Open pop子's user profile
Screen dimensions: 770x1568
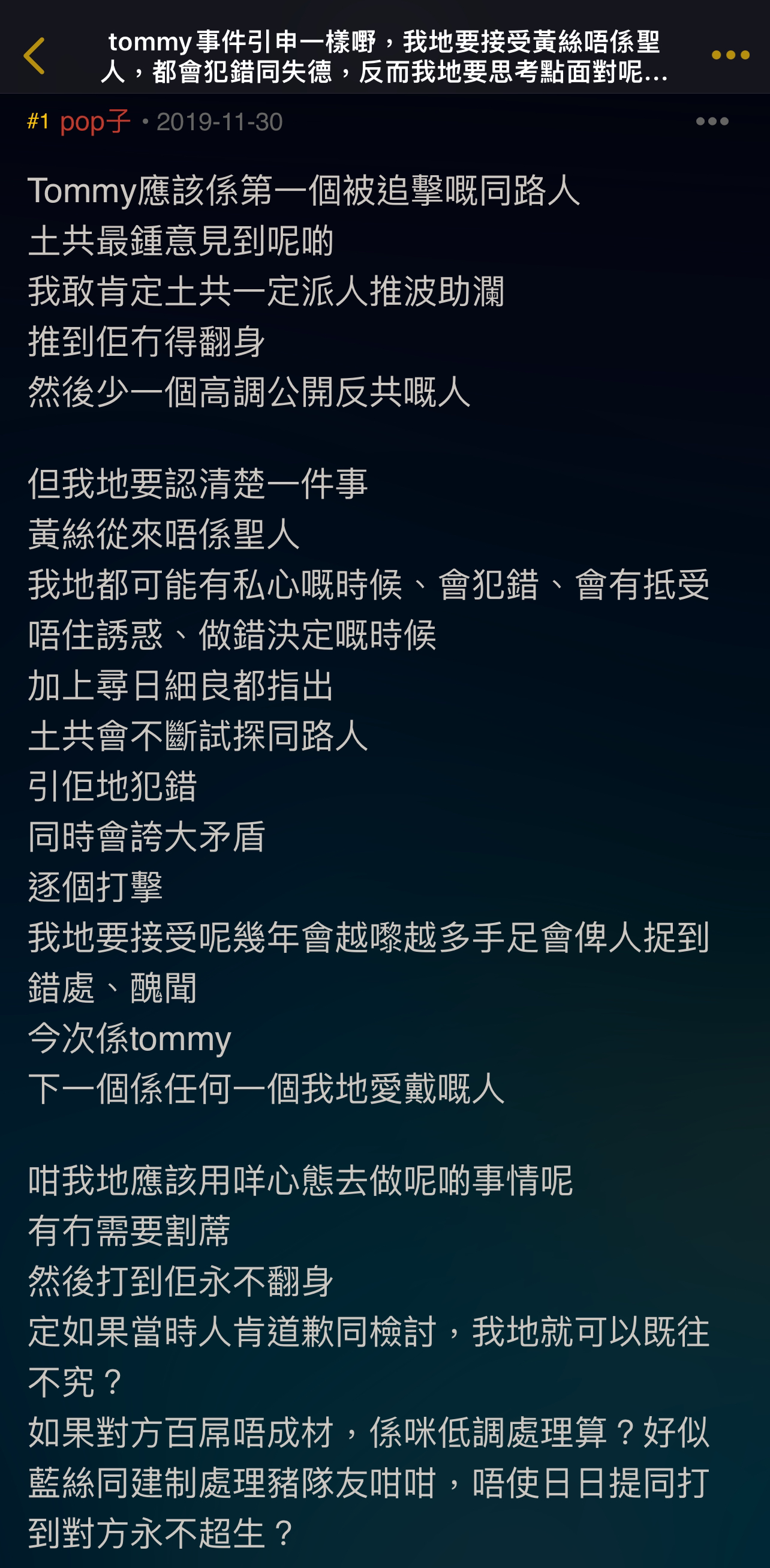[x=96, y=122]
